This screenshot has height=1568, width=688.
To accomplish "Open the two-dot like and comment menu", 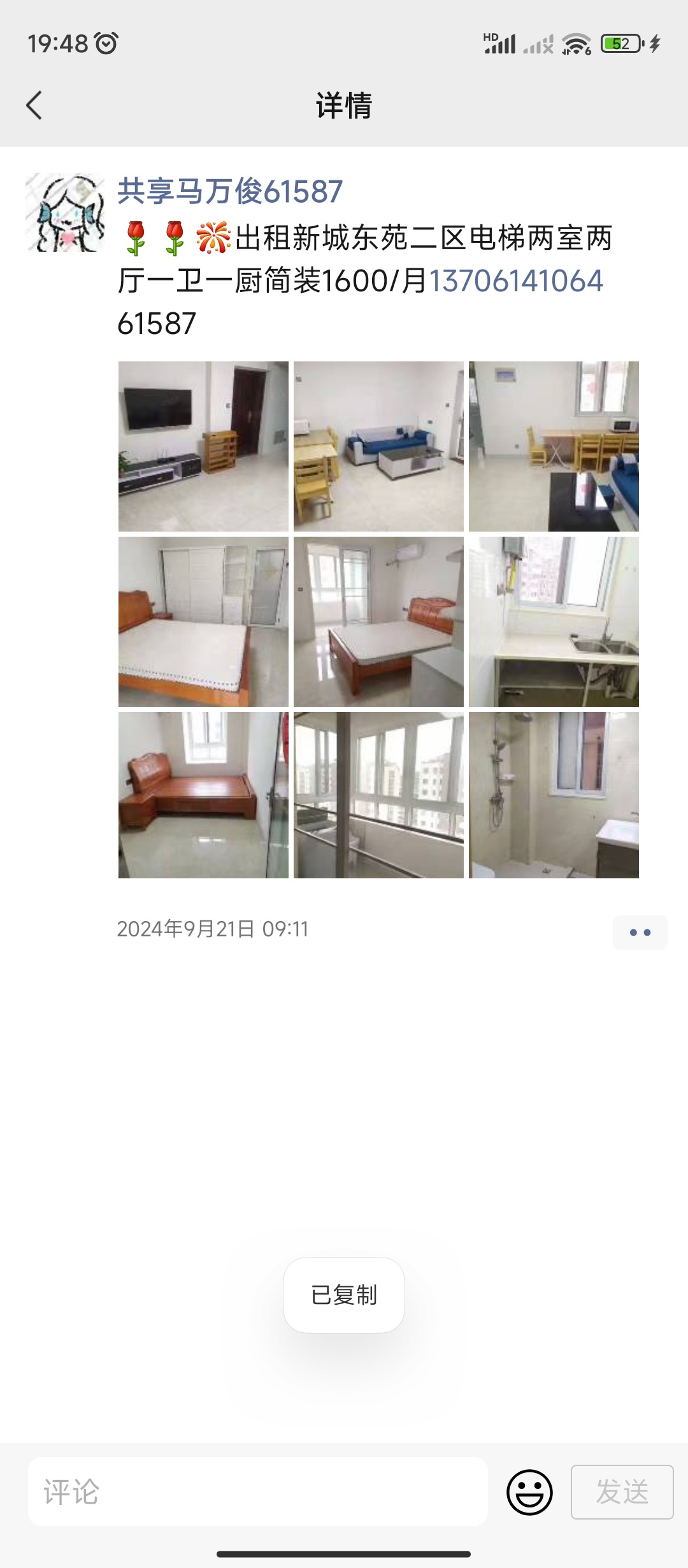I will (x=640, y=933).
